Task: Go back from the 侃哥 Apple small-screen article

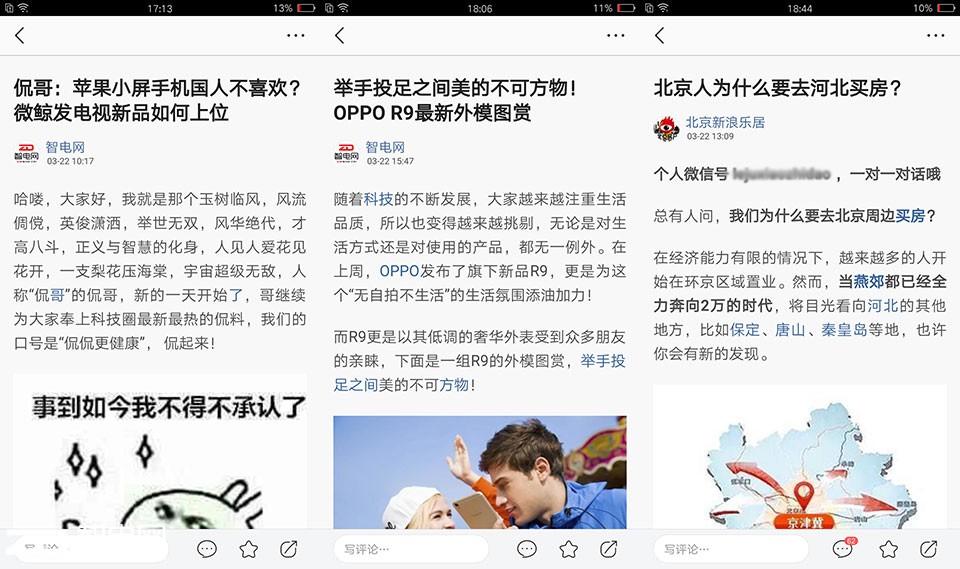Action: point(20,36)
